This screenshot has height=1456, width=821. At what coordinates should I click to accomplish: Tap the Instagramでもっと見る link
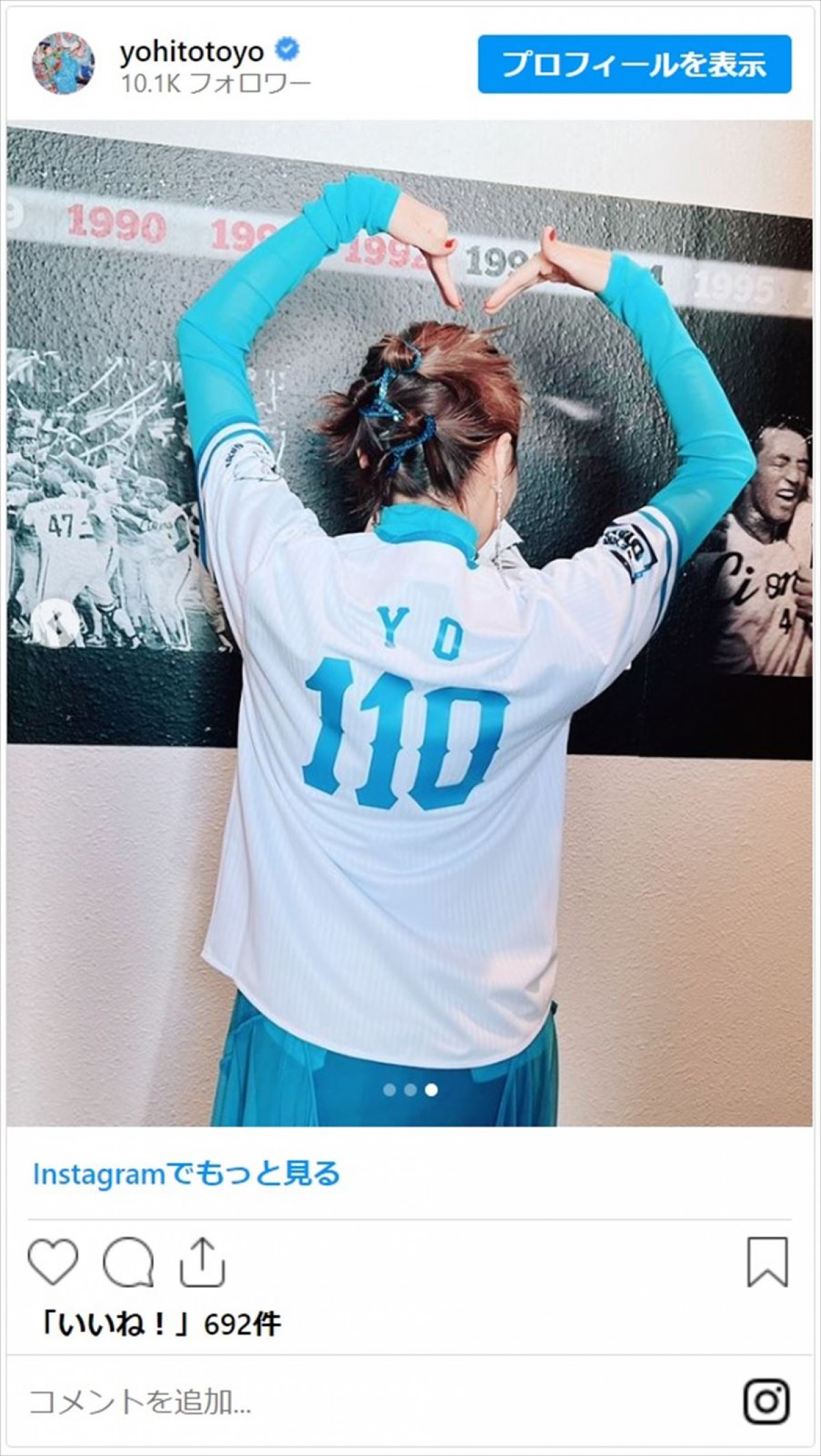[187, 1174]
